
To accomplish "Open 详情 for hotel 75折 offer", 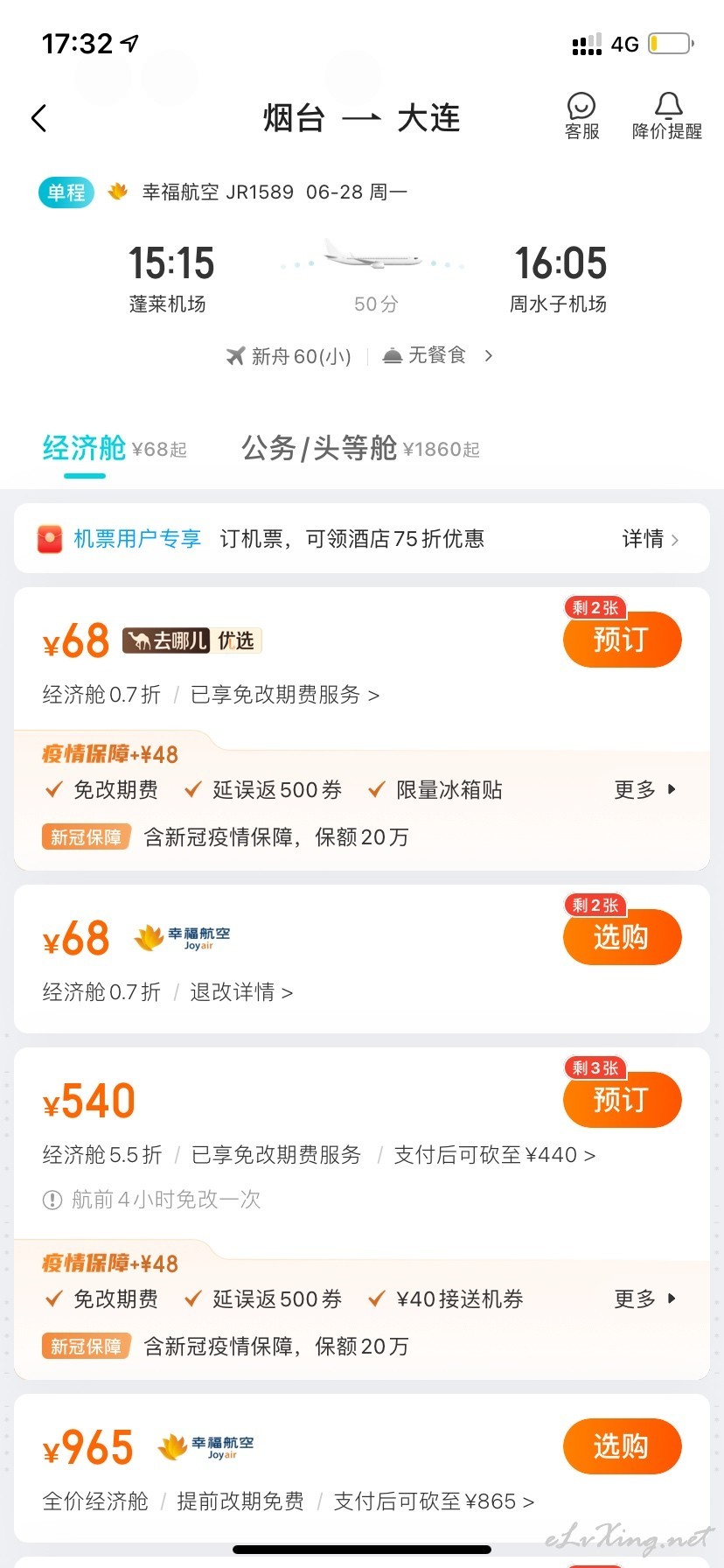I will click(x=651, y=539).
